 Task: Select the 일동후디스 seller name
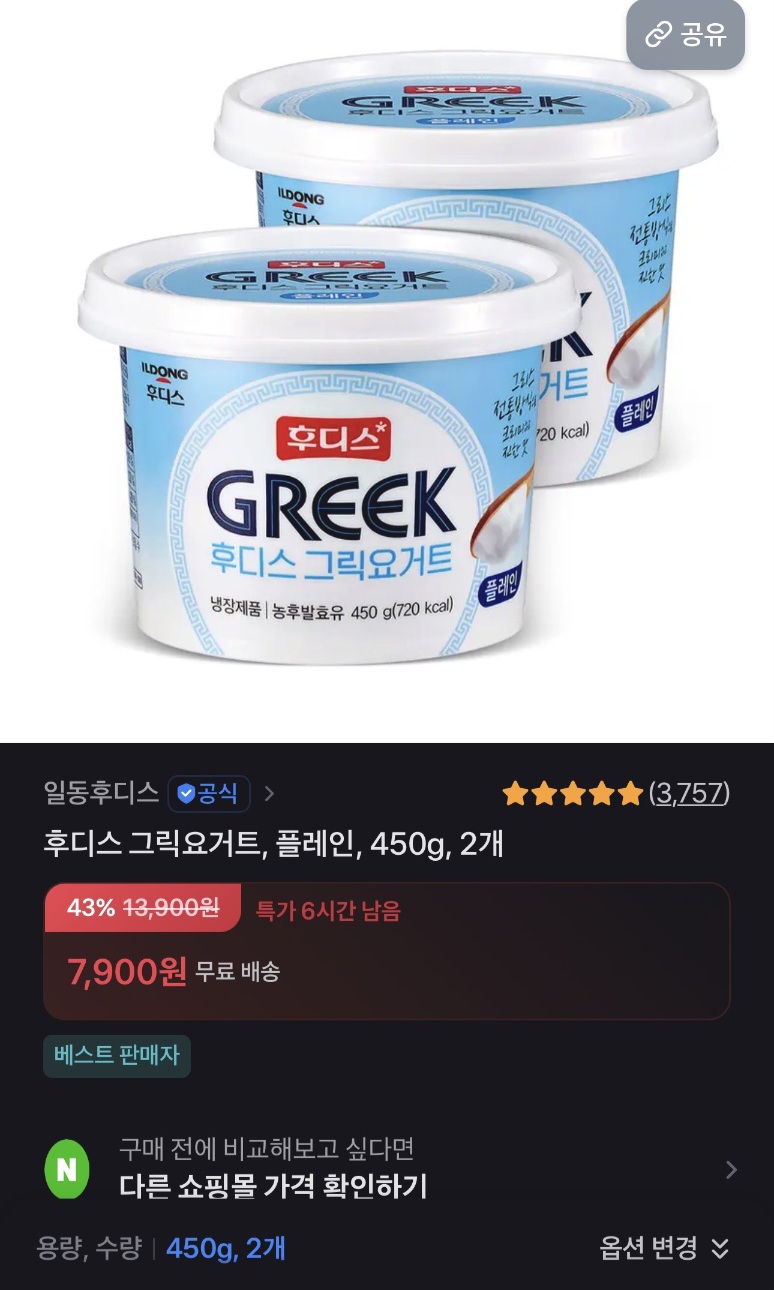tap(103, 793)
